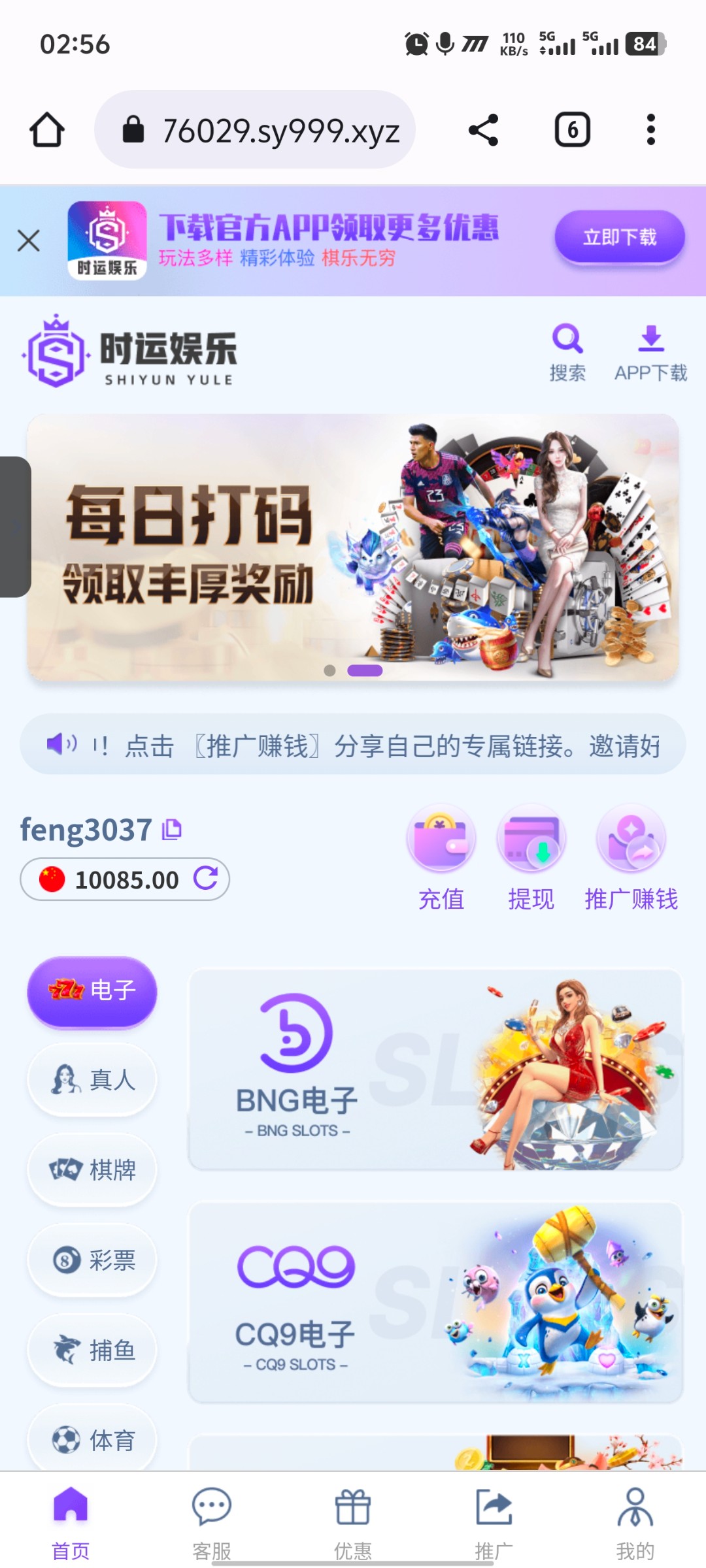Select the 捕鱼 fishing category

(92, 1349)
